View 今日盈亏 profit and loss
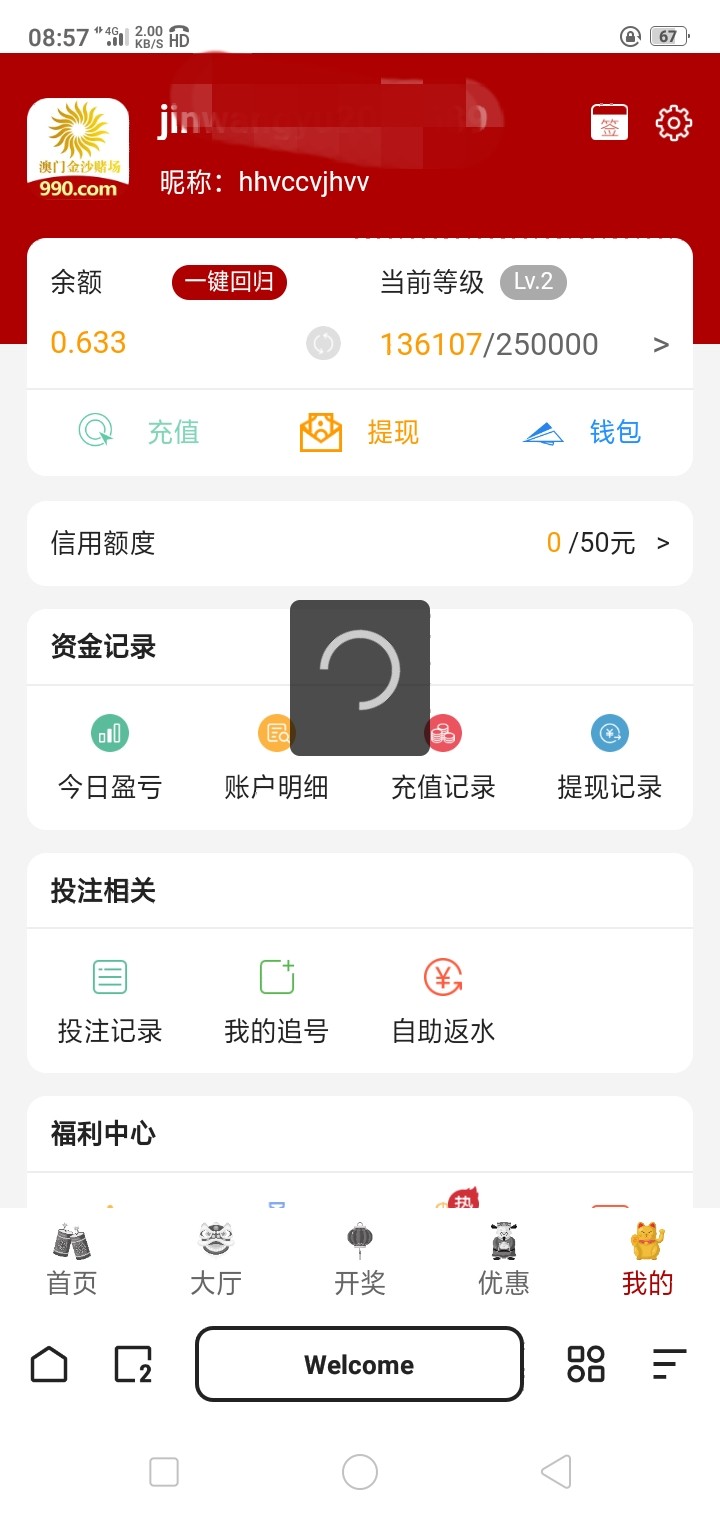This screenshot has height=1520, width=720. [110, 758]
